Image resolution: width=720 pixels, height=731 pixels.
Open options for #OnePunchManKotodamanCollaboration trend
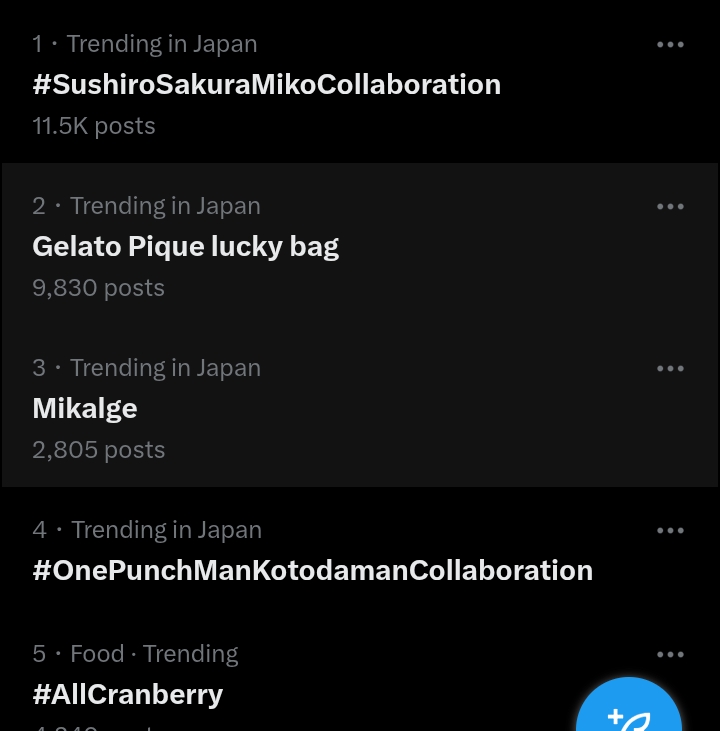pyautogui.click(x=670, y=531)
